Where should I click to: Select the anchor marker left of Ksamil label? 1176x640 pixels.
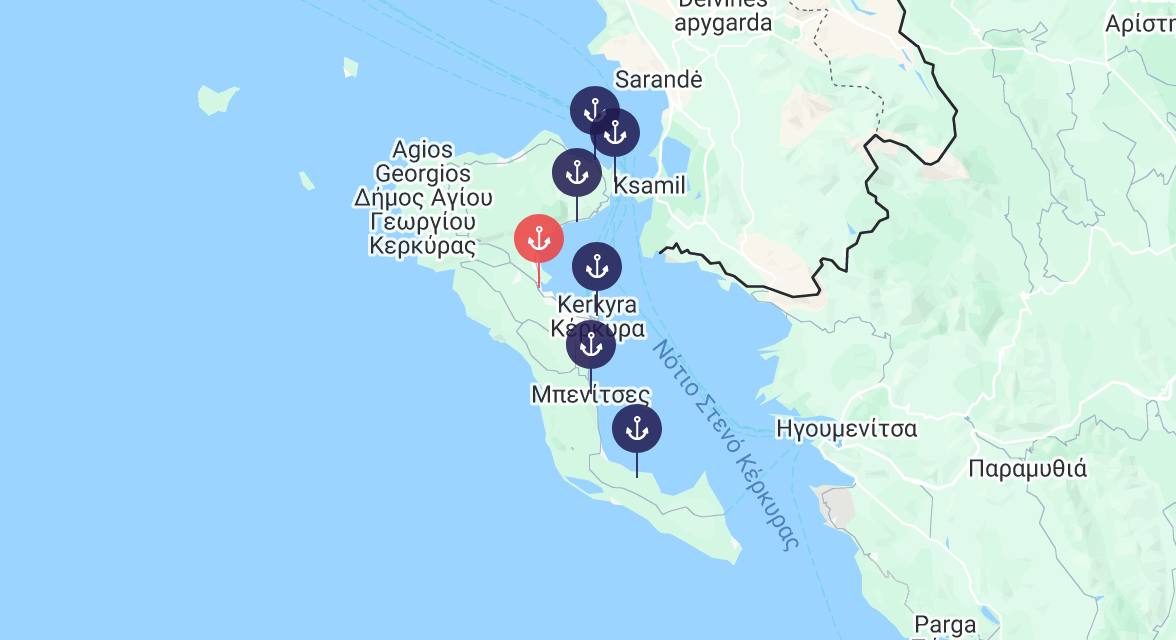(x=576, y=173)
